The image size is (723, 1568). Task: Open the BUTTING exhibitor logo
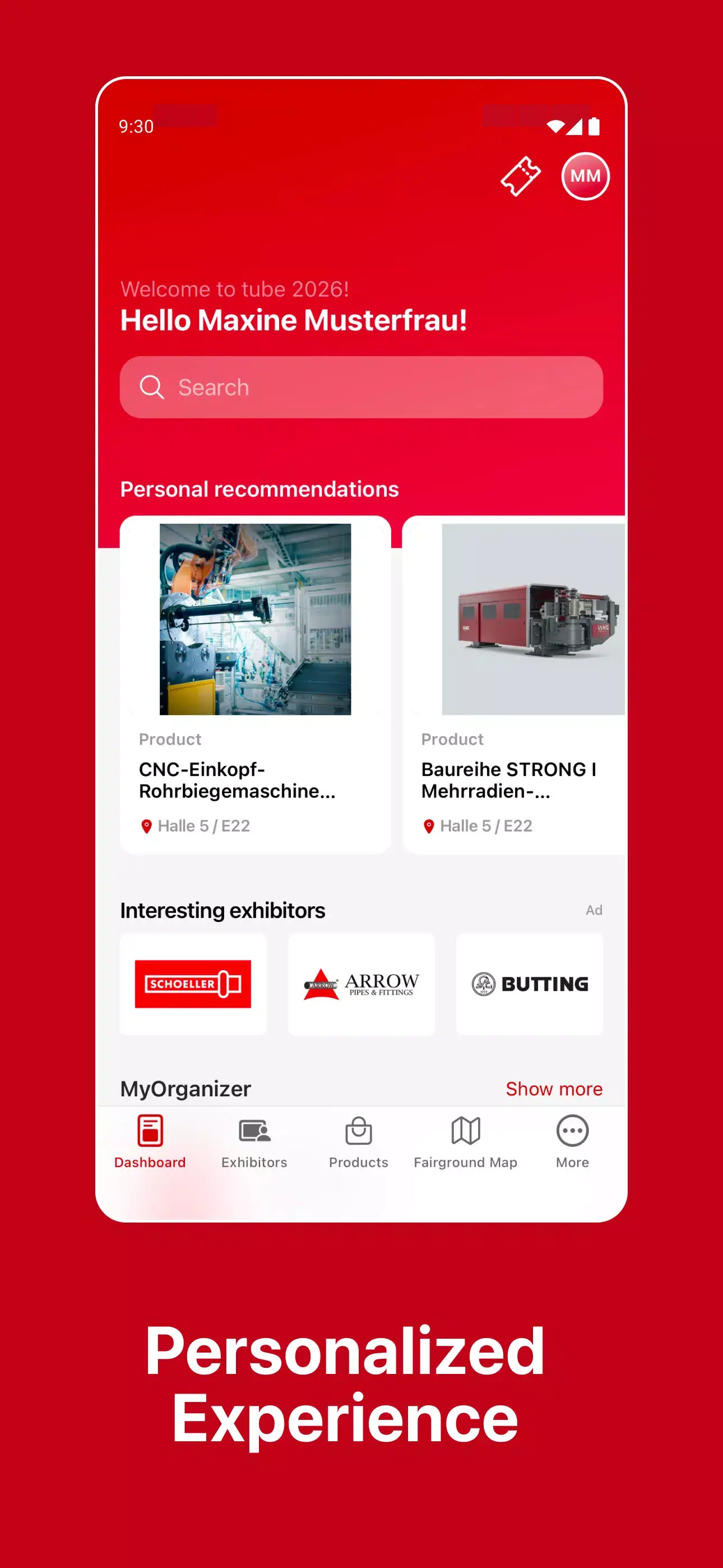coord(529,984)
